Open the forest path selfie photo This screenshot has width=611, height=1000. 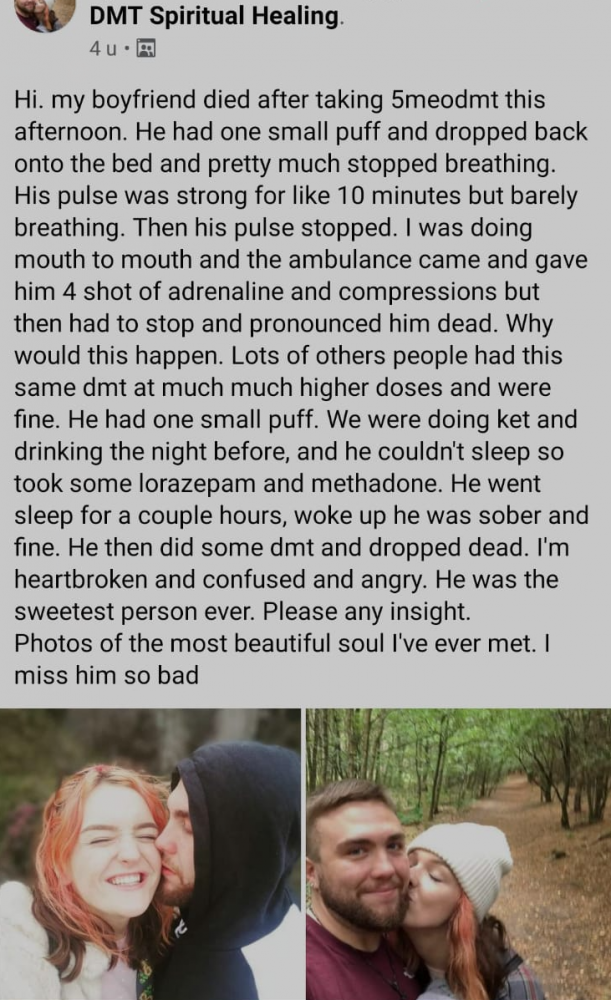coord(459,854)
